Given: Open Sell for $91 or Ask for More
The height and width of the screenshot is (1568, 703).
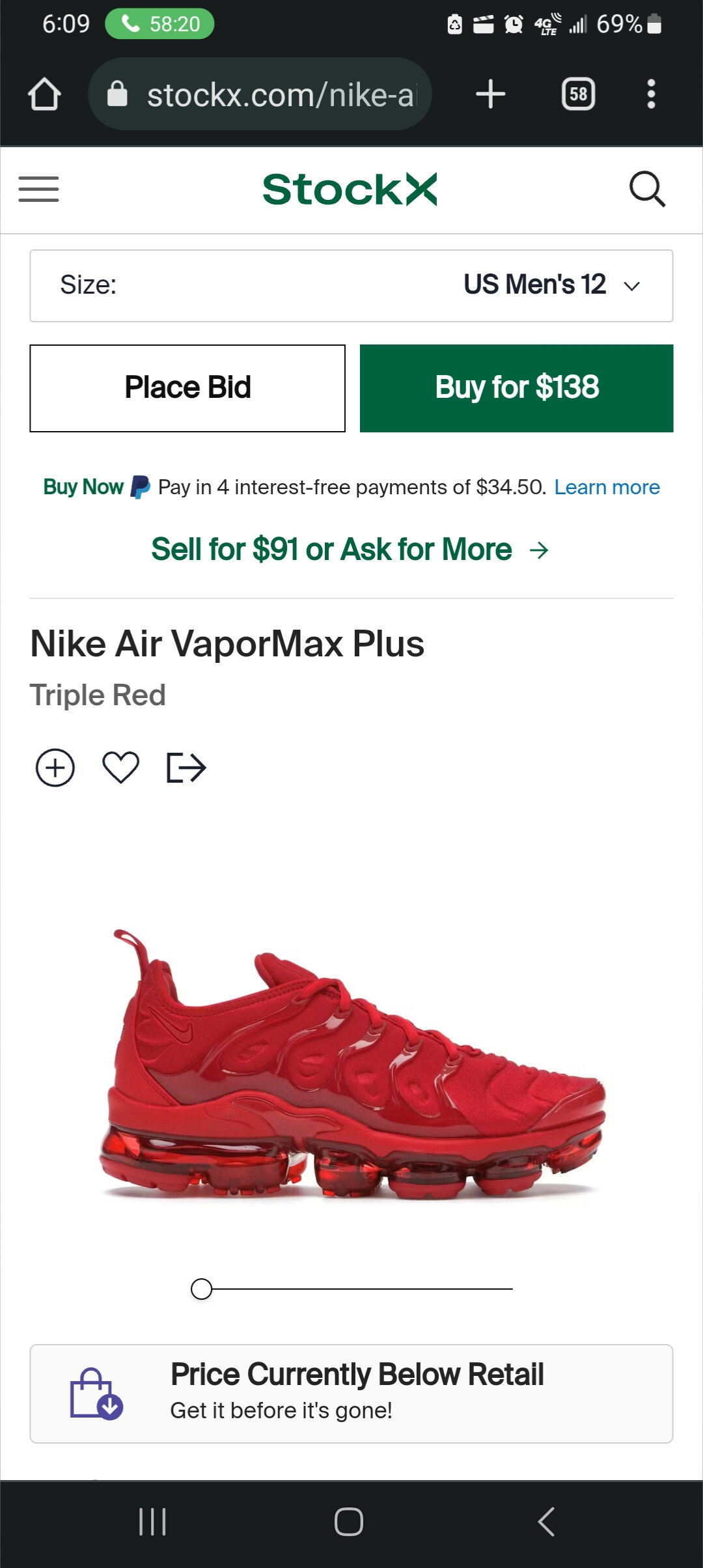Looking at the screenshot, I should coord(350,550).
